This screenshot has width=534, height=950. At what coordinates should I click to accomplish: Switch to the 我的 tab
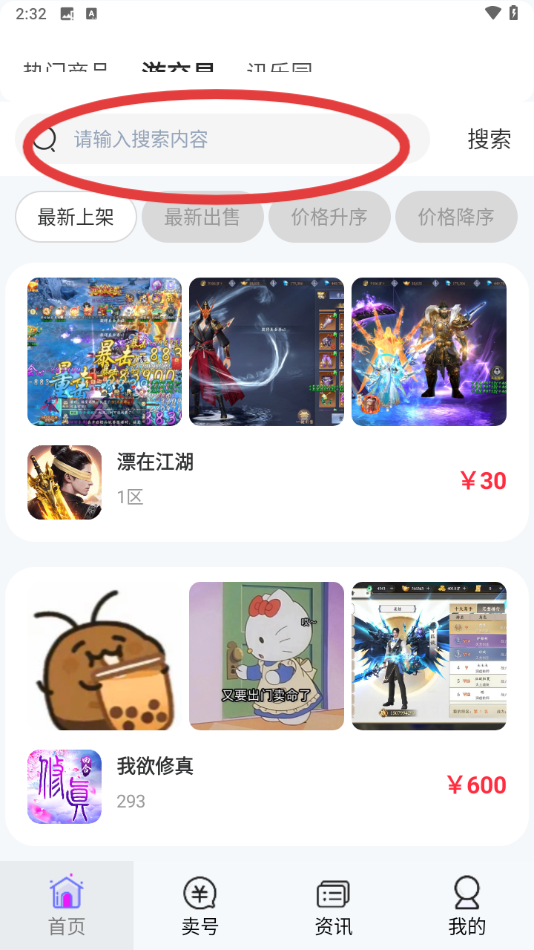point(467,905)
